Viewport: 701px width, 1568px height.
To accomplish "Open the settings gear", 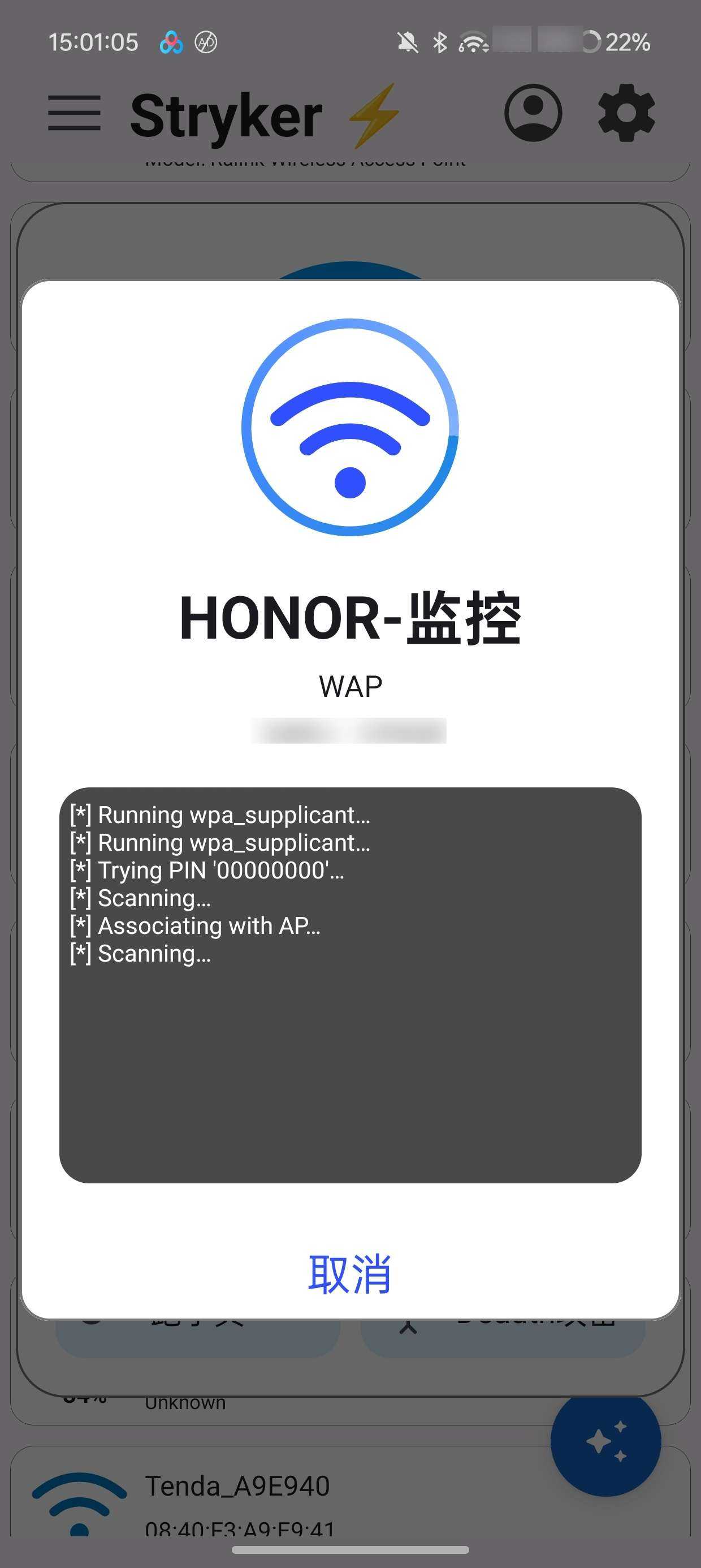I will pyautogui.click(x=626, y=113).
